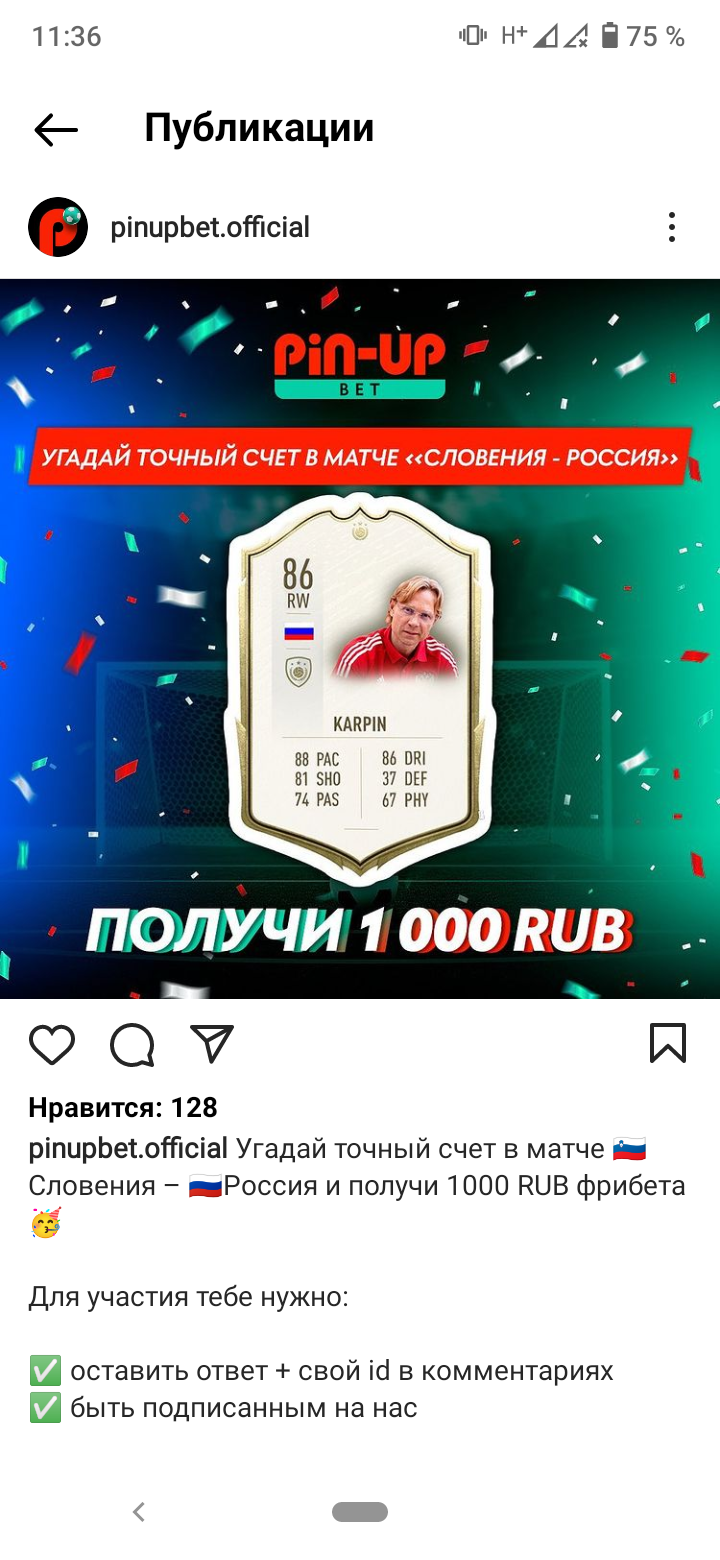Share the post via paper plane icon
The image size is (720, 1560).
(x=212, y=1044)
